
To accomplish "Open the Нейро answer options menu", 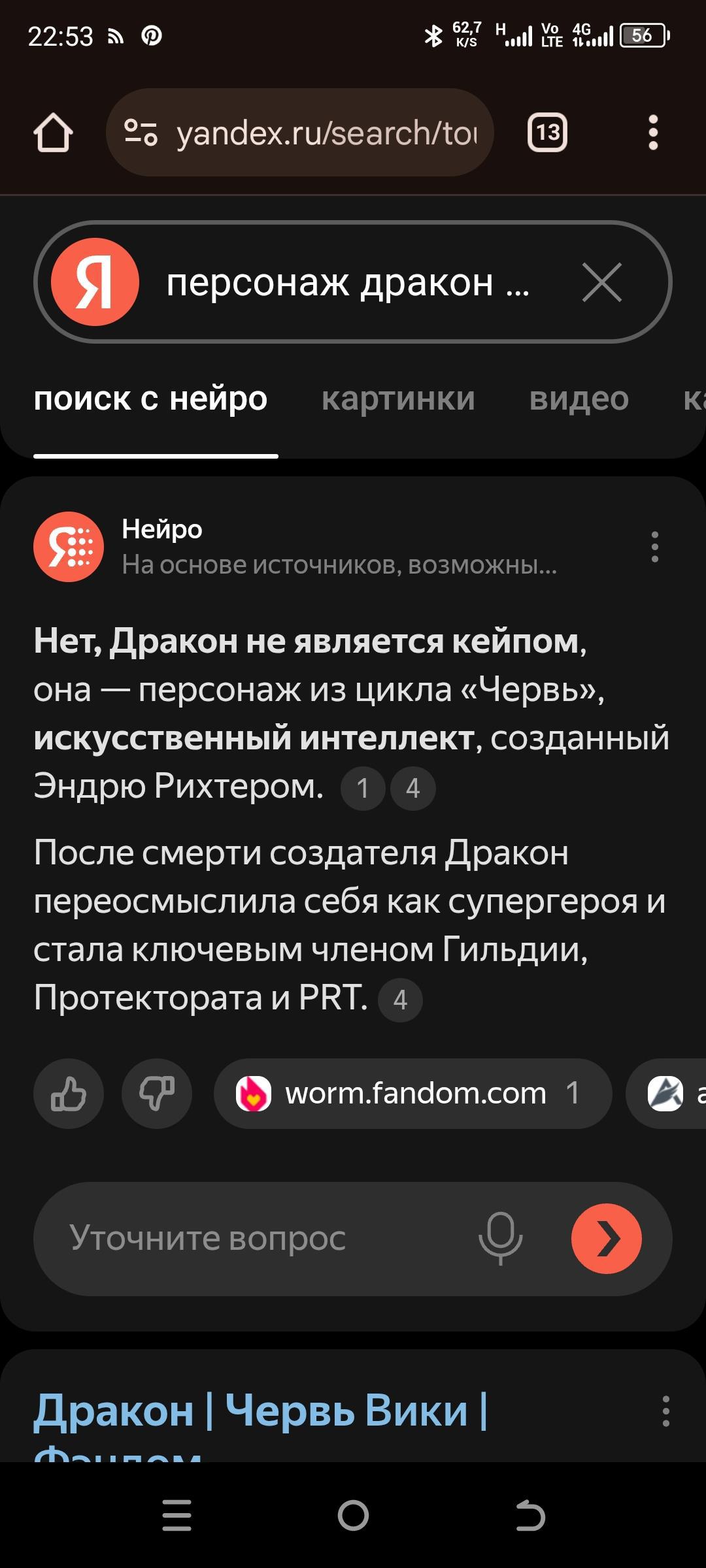I will point(654,547).
